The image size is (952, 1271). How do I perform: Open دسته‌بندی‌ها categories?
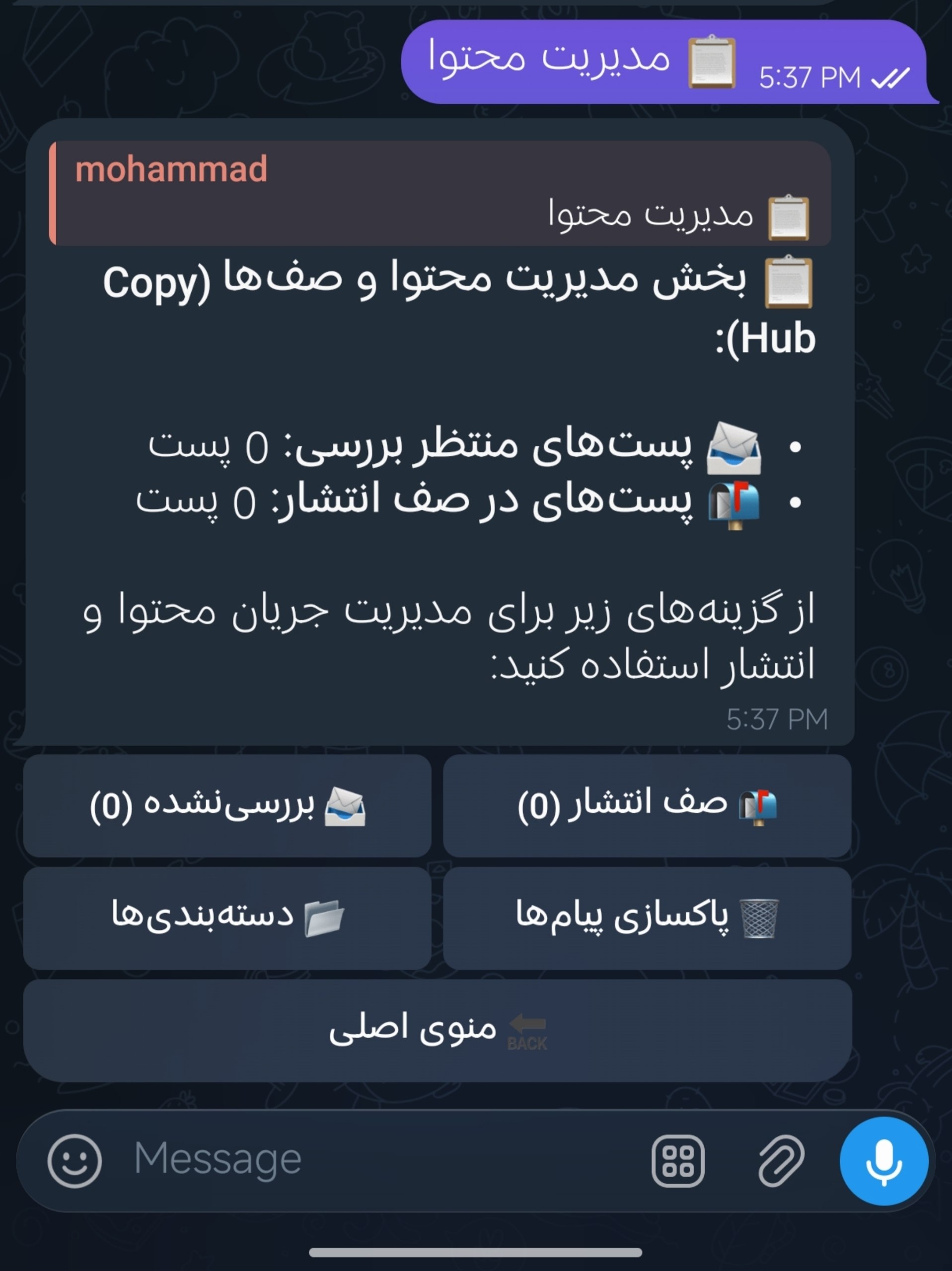point(227,918)
